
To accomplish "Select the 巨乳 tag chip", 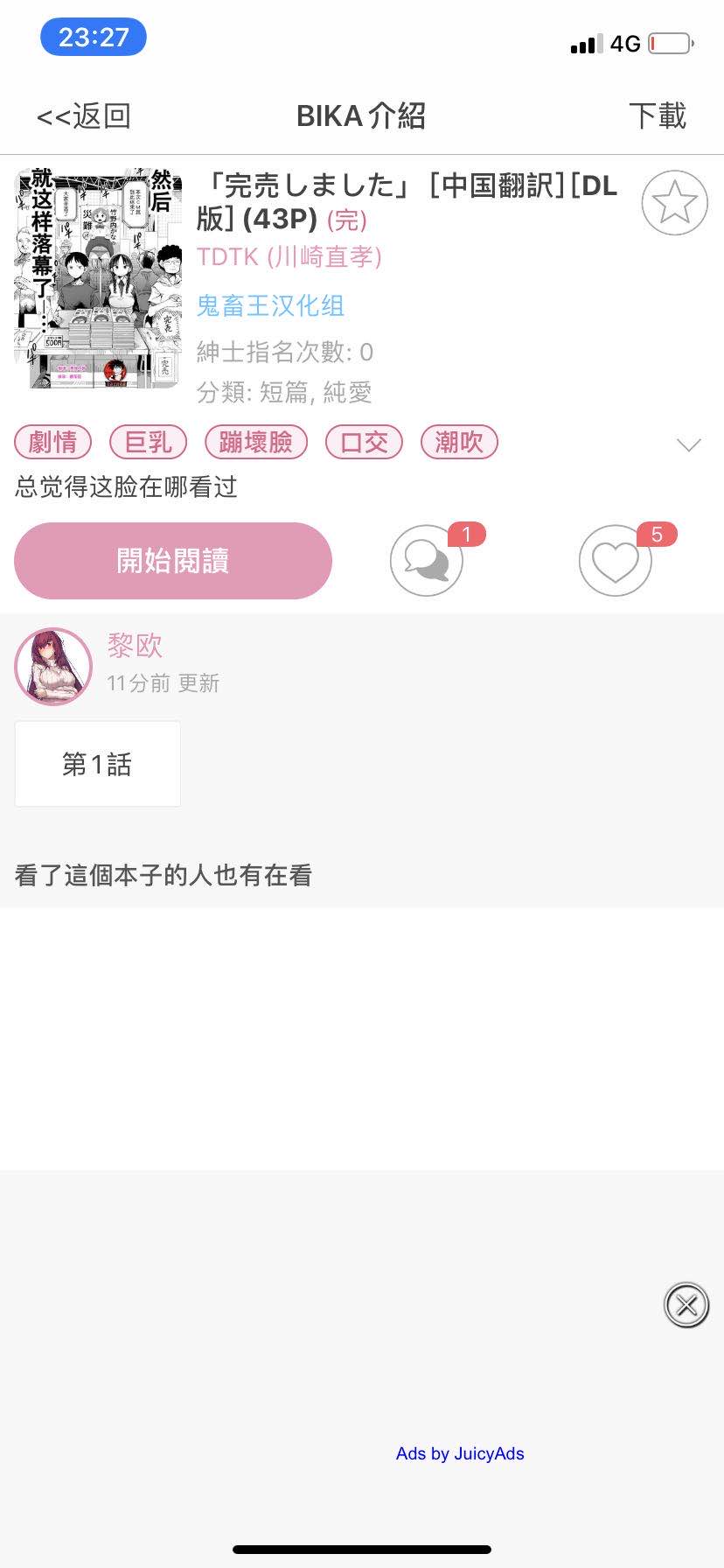I will coord(148,442).
